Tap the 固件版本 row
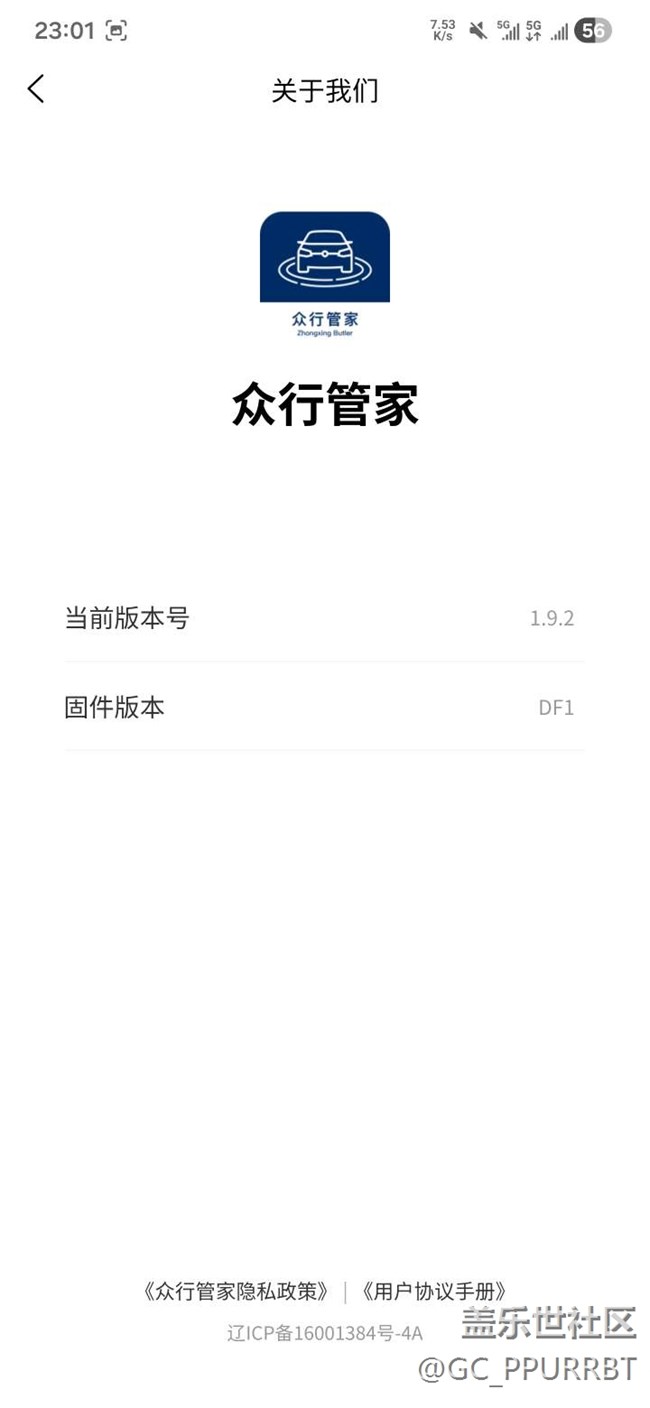The image size is (650, 1408). click(324, 707)
